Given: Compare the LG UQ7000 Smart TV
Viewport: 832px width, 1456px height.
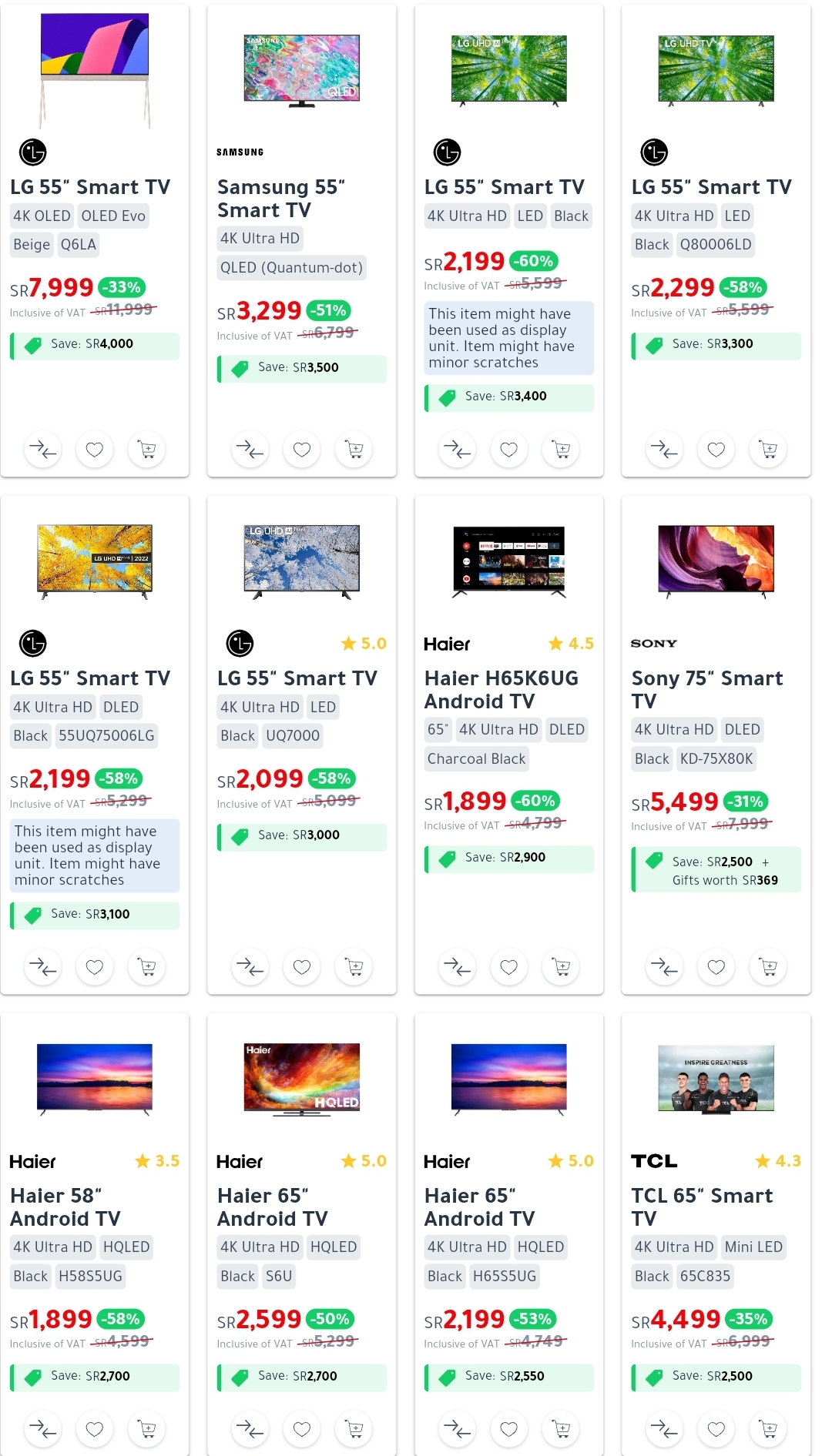Looking at the screenshot, I should tap(250, 966).
